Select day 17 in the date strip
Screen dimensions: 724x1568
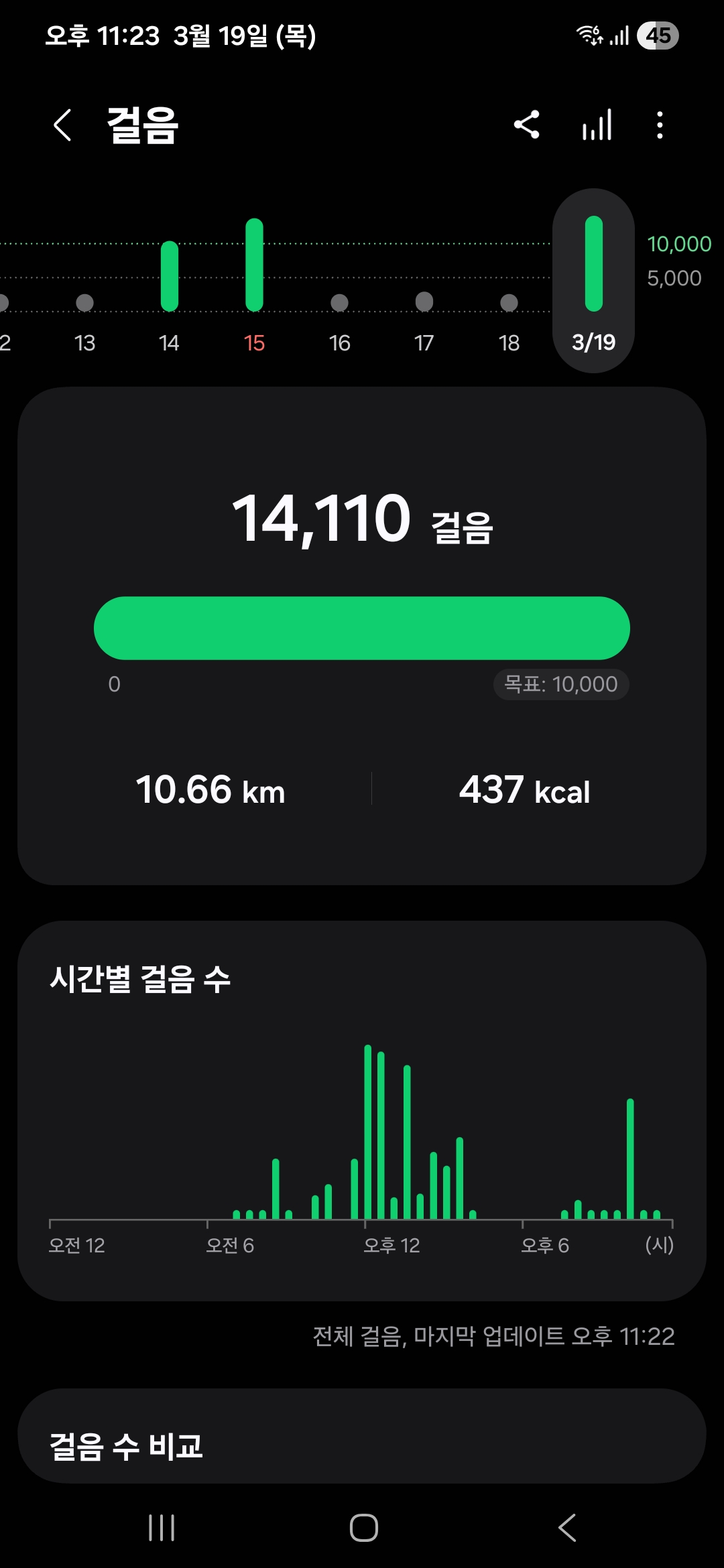[424, 322]
